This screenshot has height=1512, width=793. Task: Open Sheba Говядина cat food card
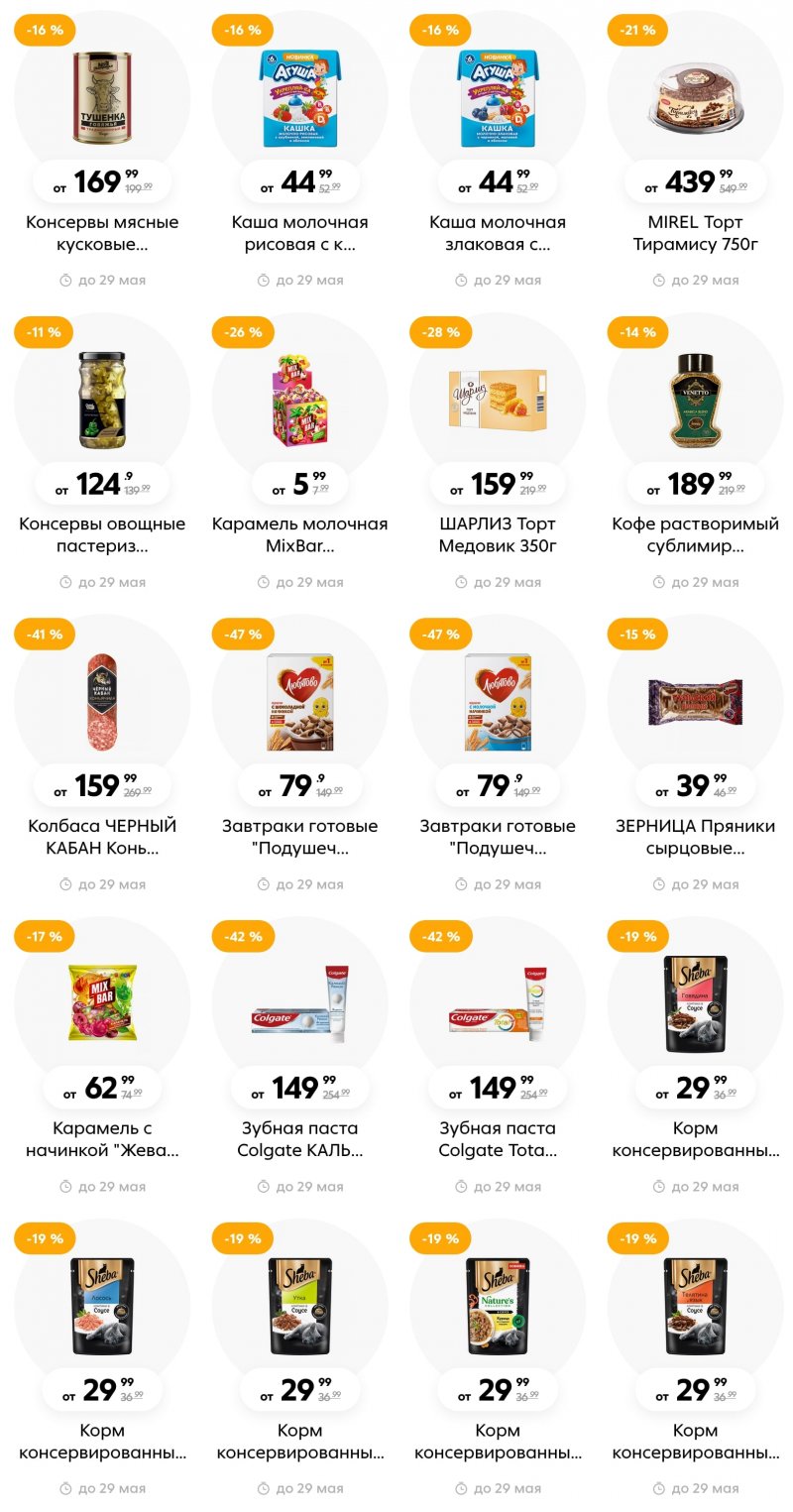pos(695,1003)
